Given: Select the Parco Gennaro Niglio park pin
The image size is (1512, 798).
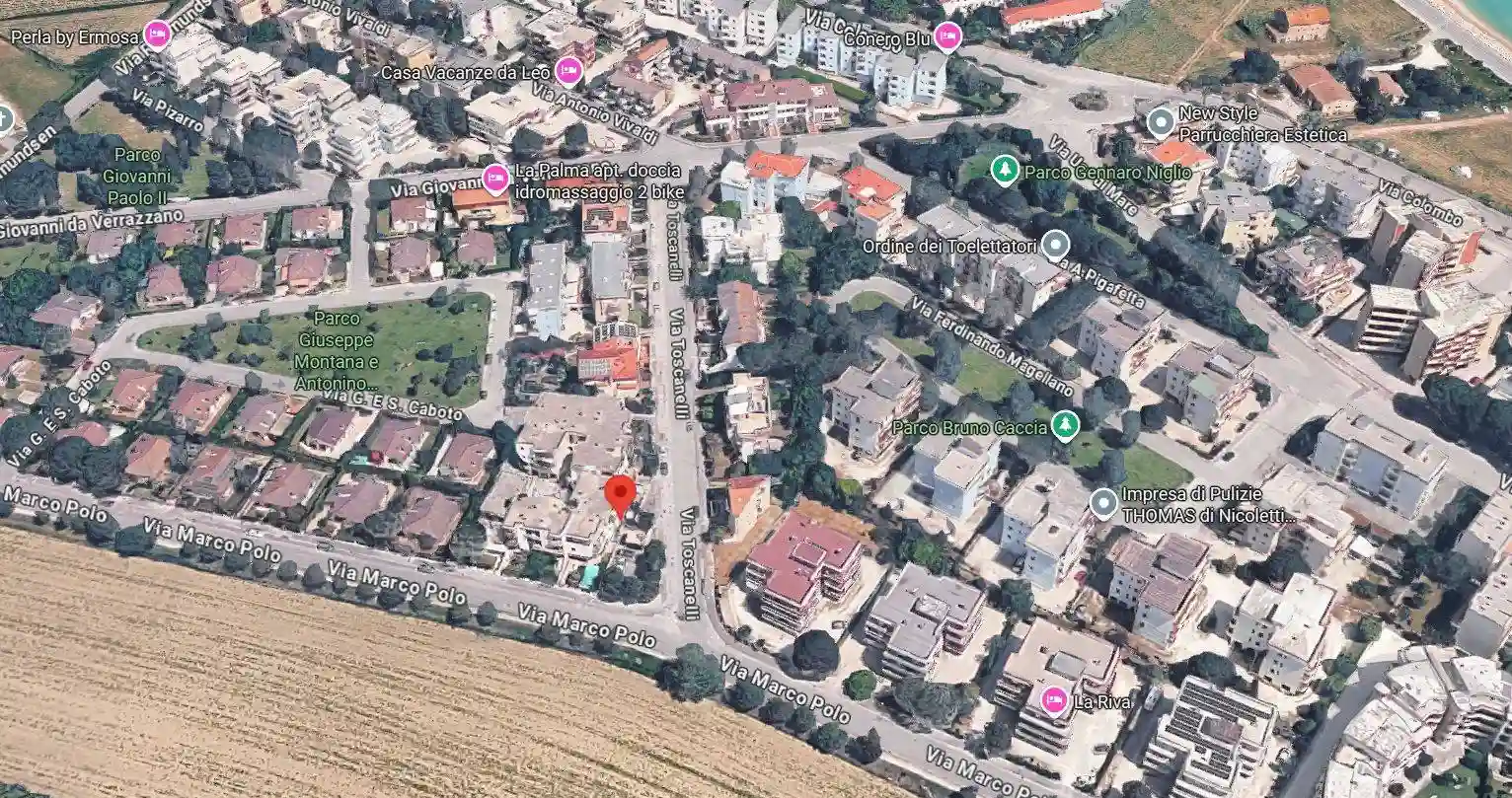Looking at the screenshot, I should click(1005, 171).
